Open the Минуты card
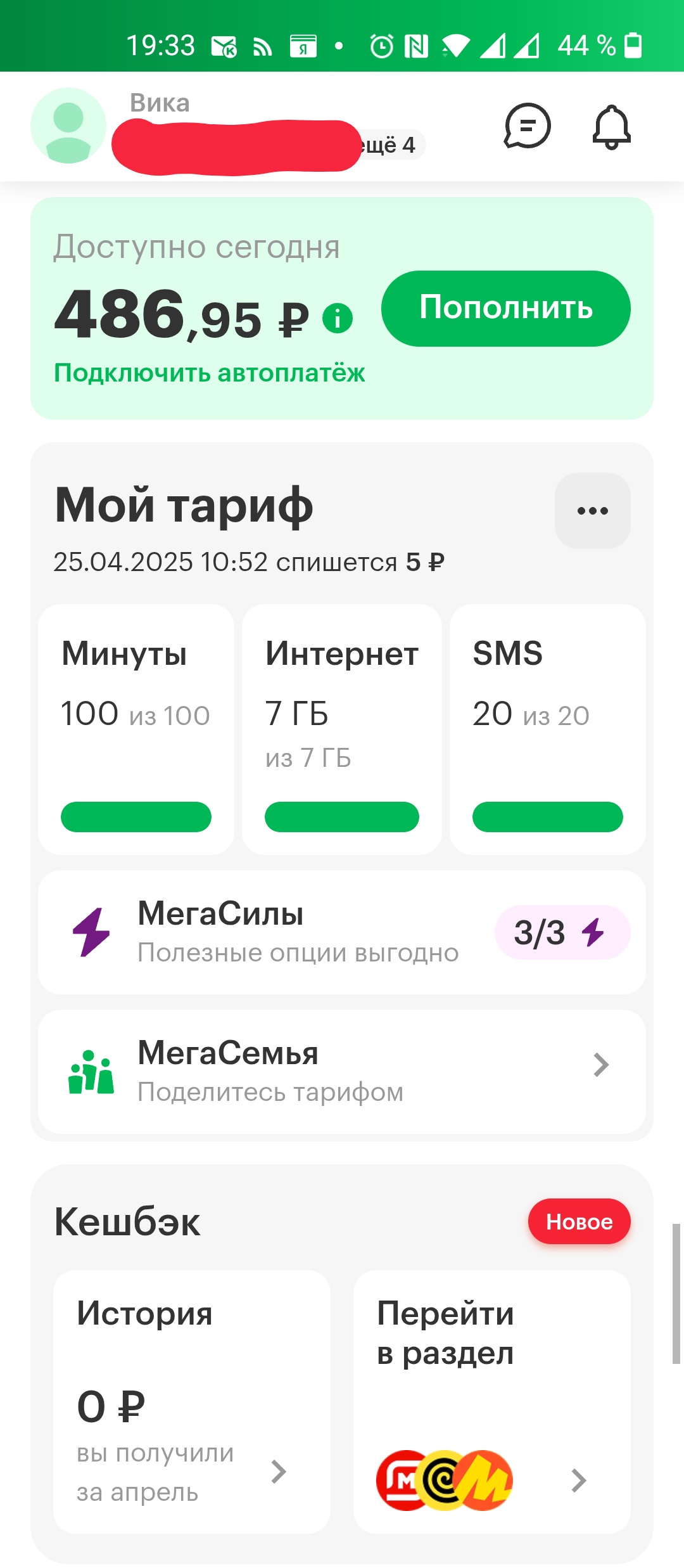The width and height of the screenshot is (684, 1568). point(136,729)
